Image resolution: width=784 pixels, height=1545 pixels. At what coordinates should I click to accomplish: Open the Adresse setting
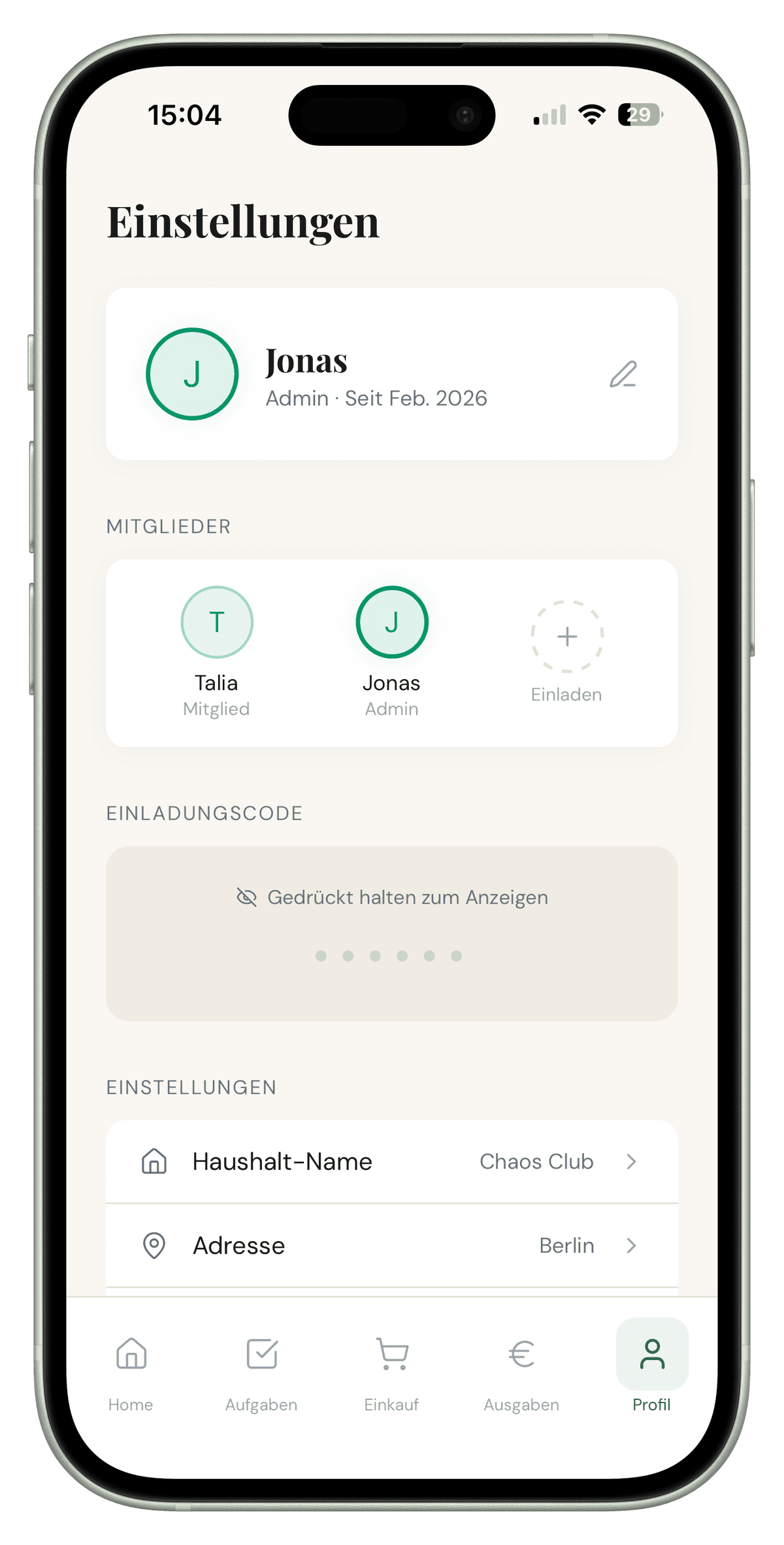click(392, 1246)
